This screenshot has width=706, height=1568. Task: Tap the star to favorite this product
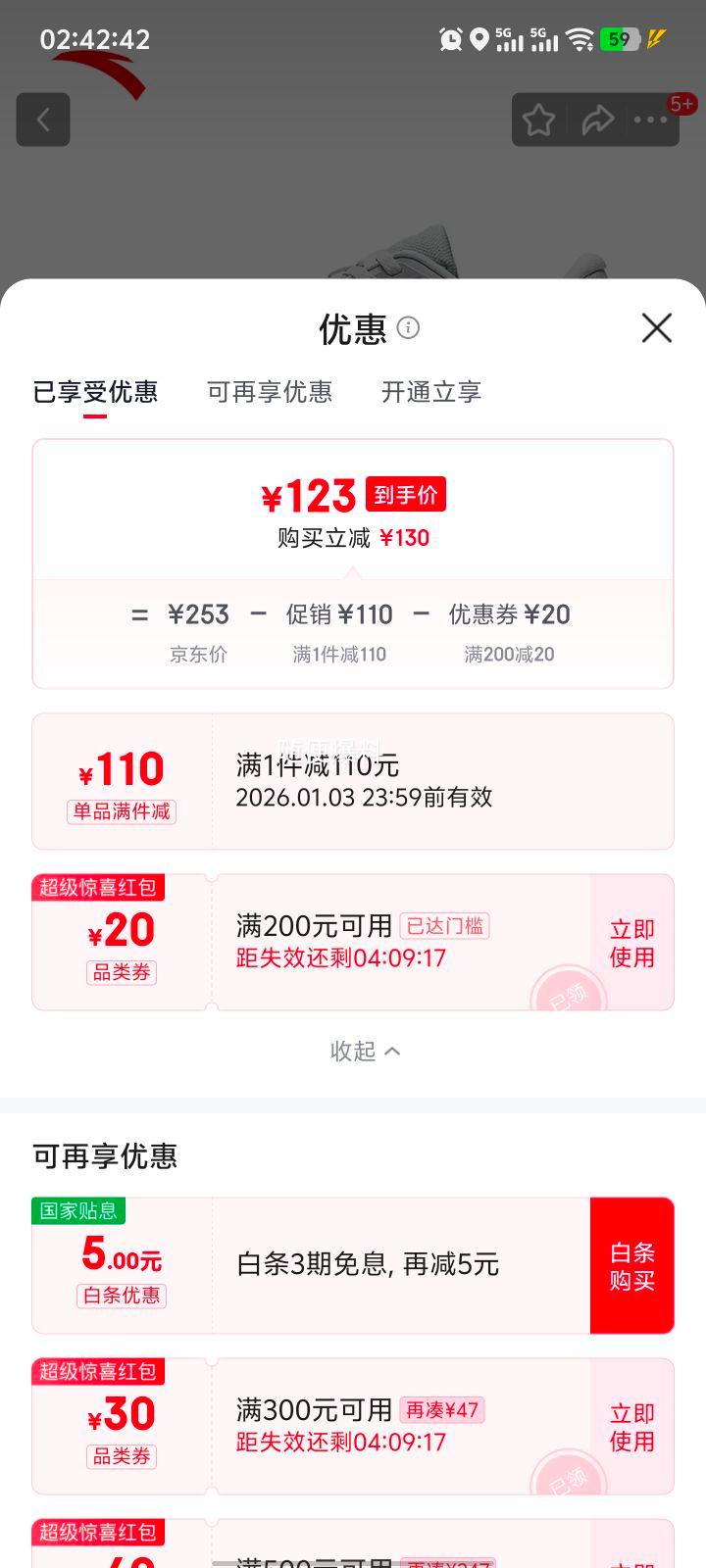(x=540, y=120)
